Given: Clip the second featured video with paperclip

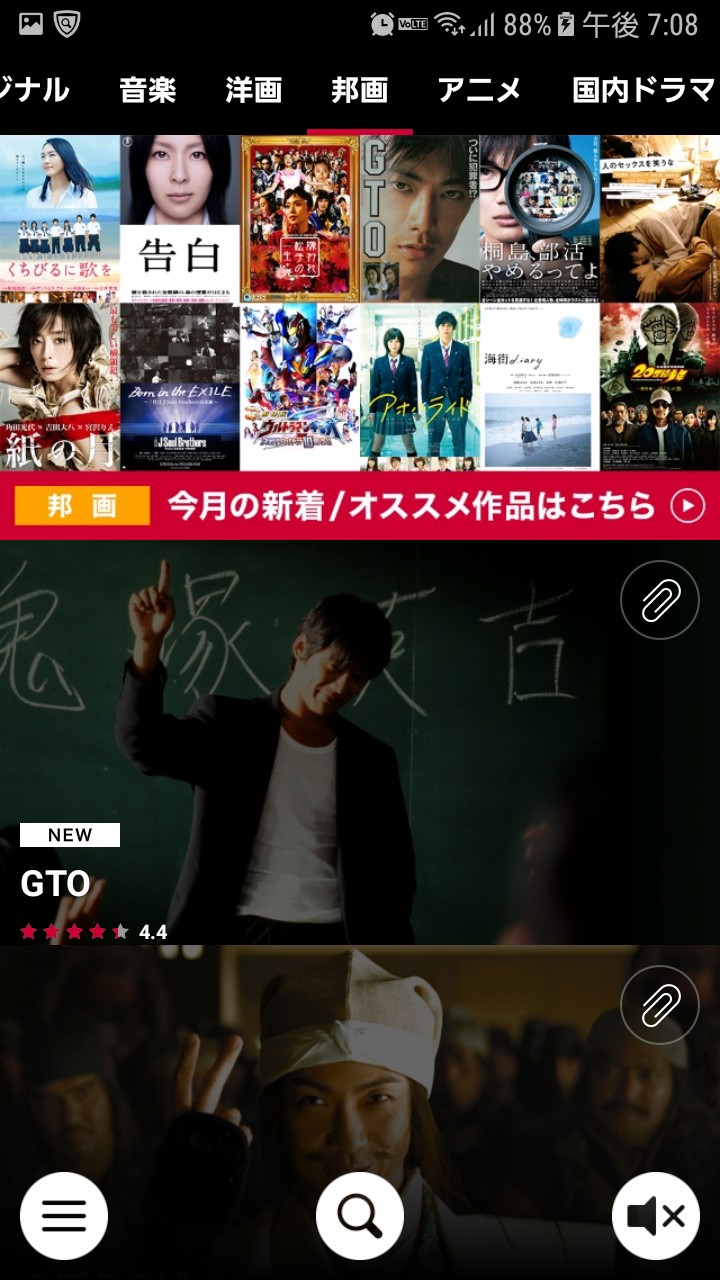Looking at the screenshot, I should [659, 1004].
